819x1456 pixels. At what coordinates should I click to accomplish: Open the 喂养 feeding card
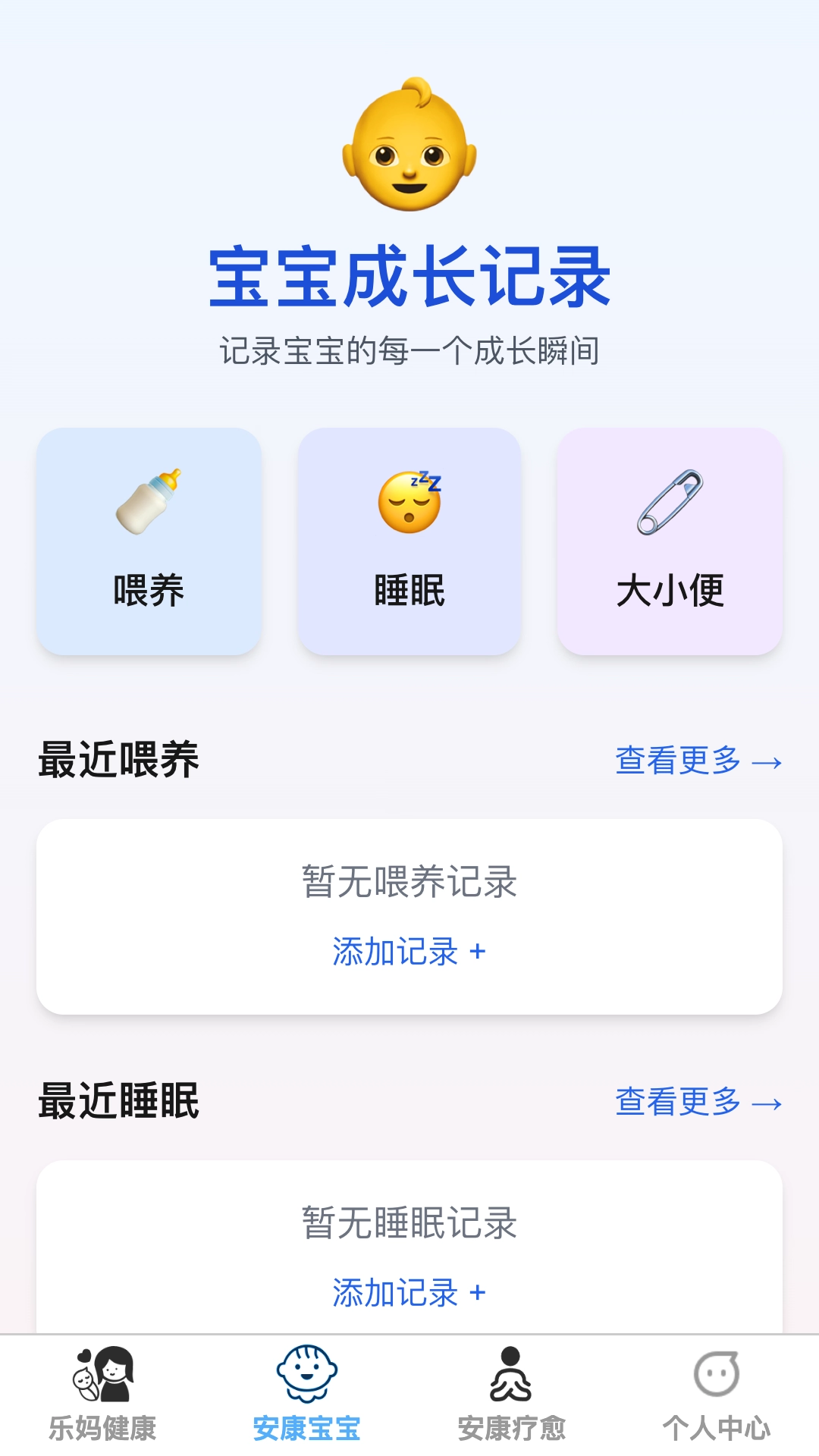(149, 540)
